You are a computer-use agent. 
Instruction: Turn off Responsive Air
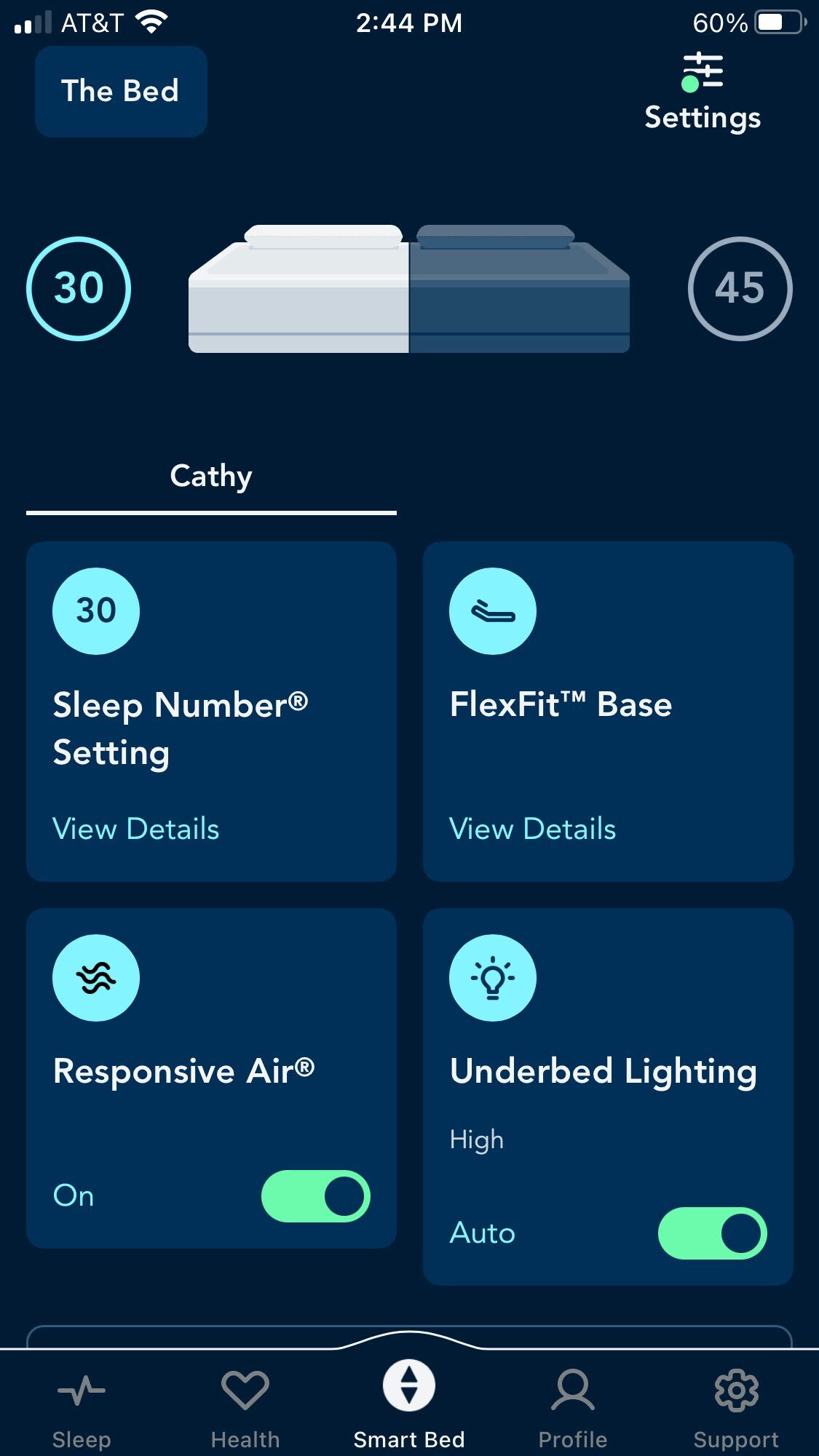click(x=315, y=1196)
